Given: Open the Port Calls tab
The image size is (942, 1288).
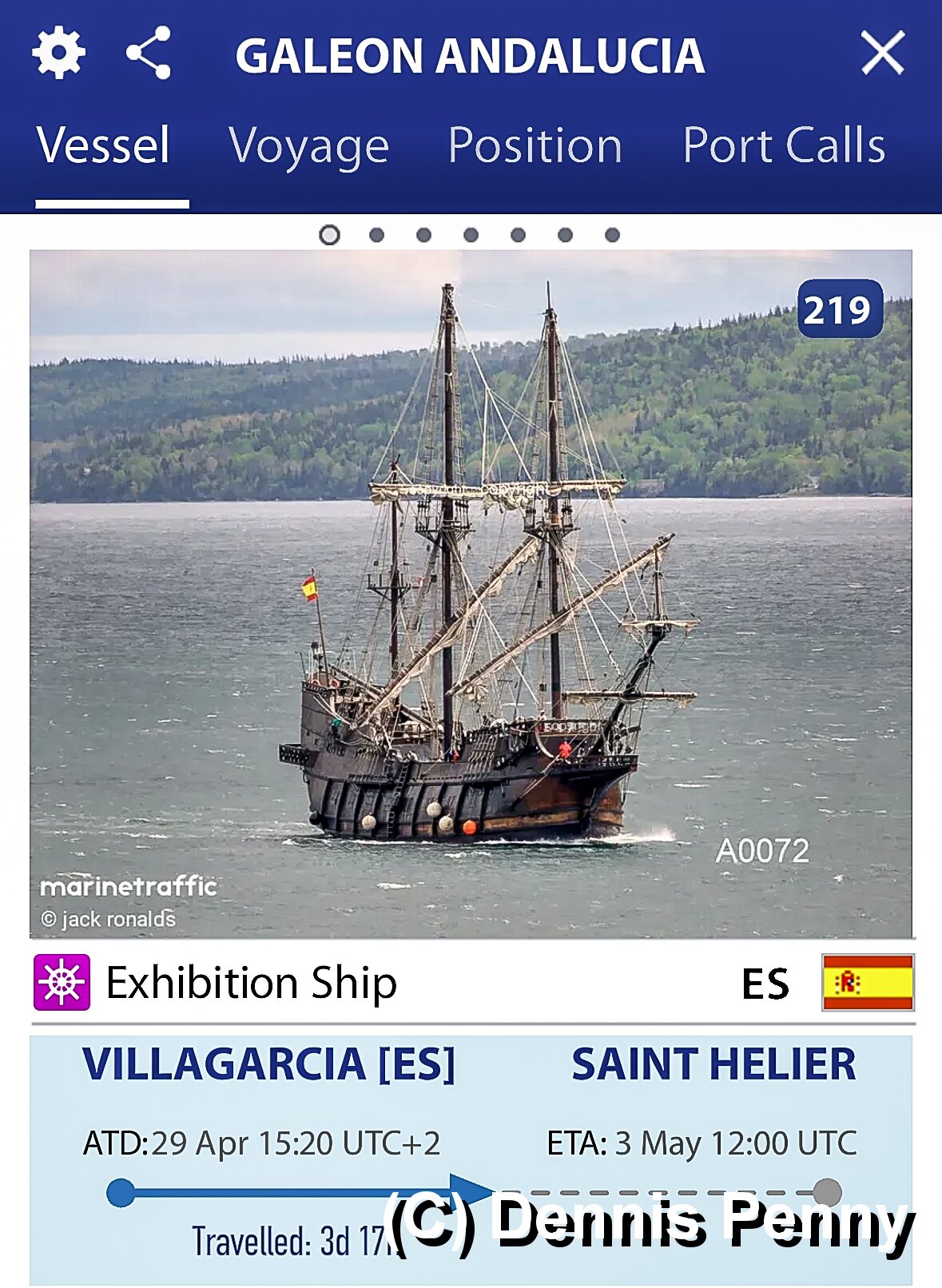Looking at the screenshot, I should click(784, 146).
